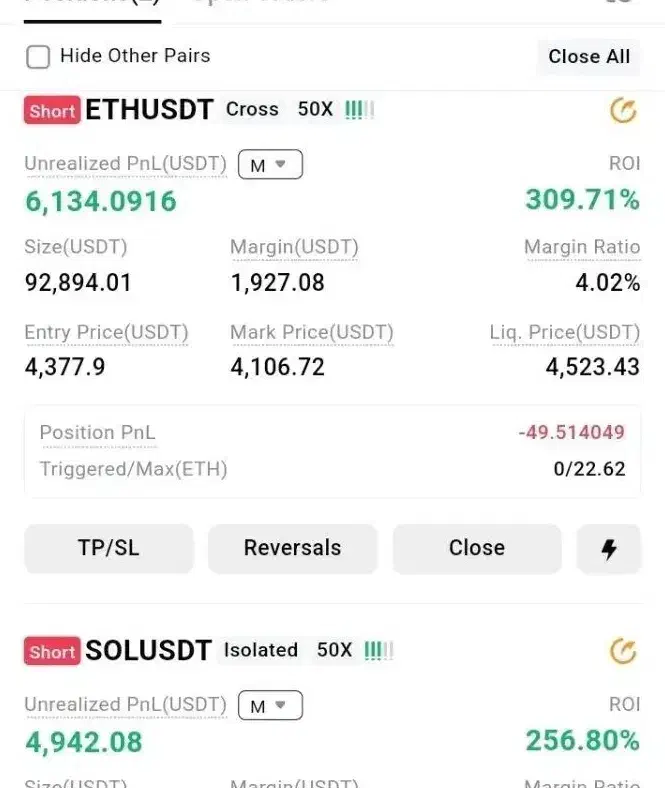Tap Reversals for ETHUSDT position
The width and height of the screenshot is (665, 788).
(292, 548)
